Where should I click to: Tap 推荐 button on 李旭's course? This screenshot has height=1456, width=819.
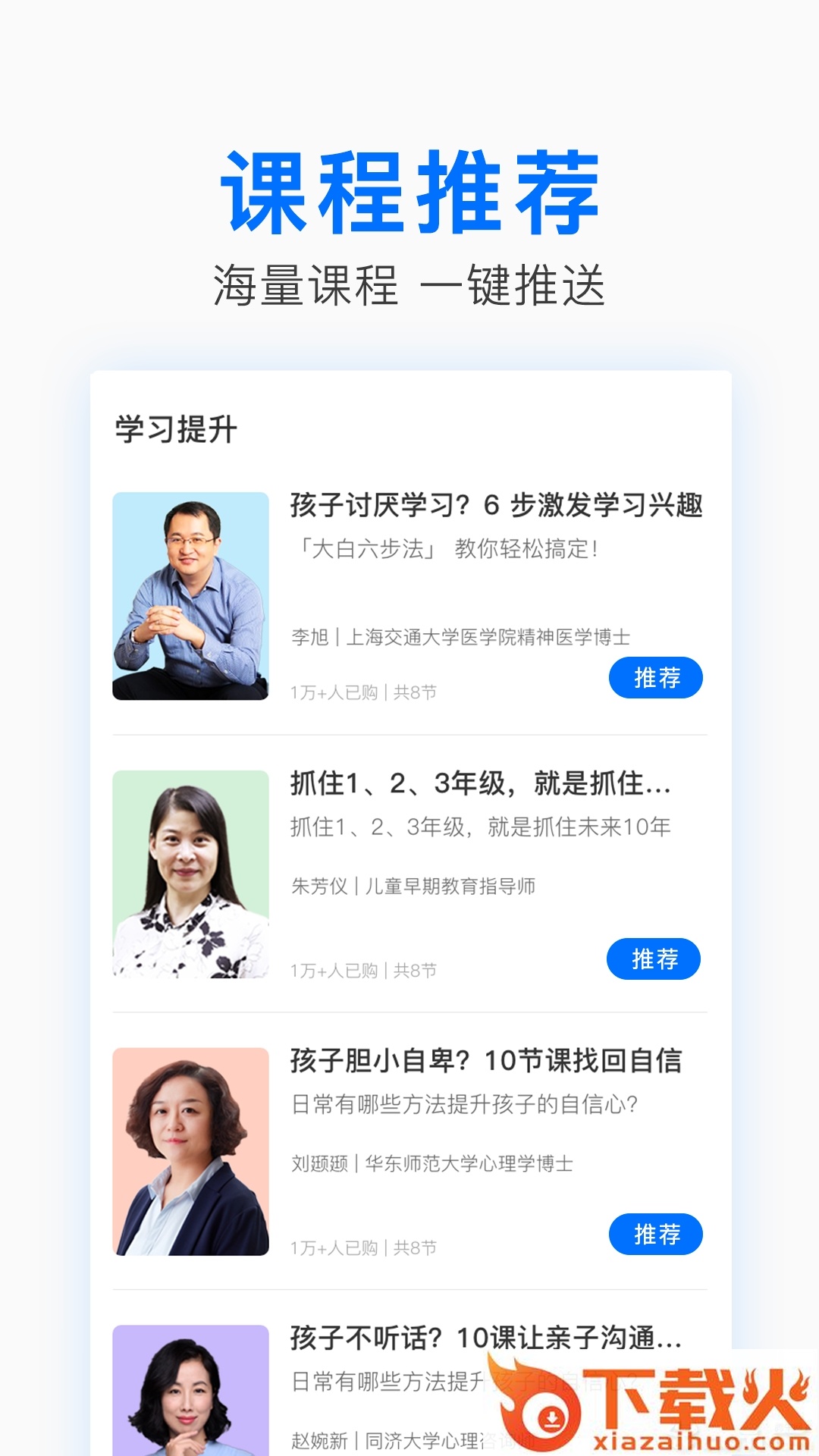tap(657, 677)
